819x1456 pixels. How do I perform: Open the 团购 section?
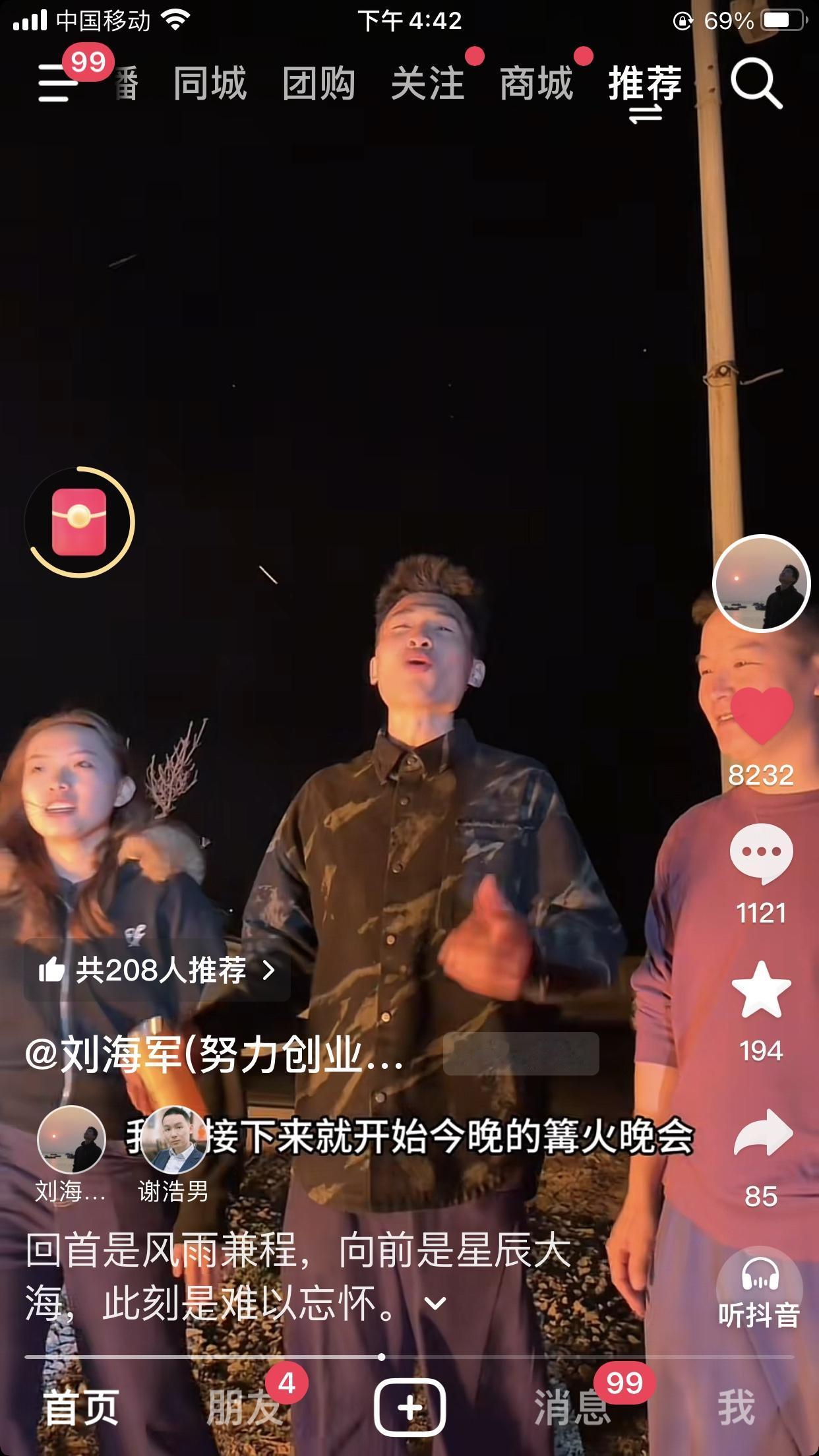click(x=319, y=84)
